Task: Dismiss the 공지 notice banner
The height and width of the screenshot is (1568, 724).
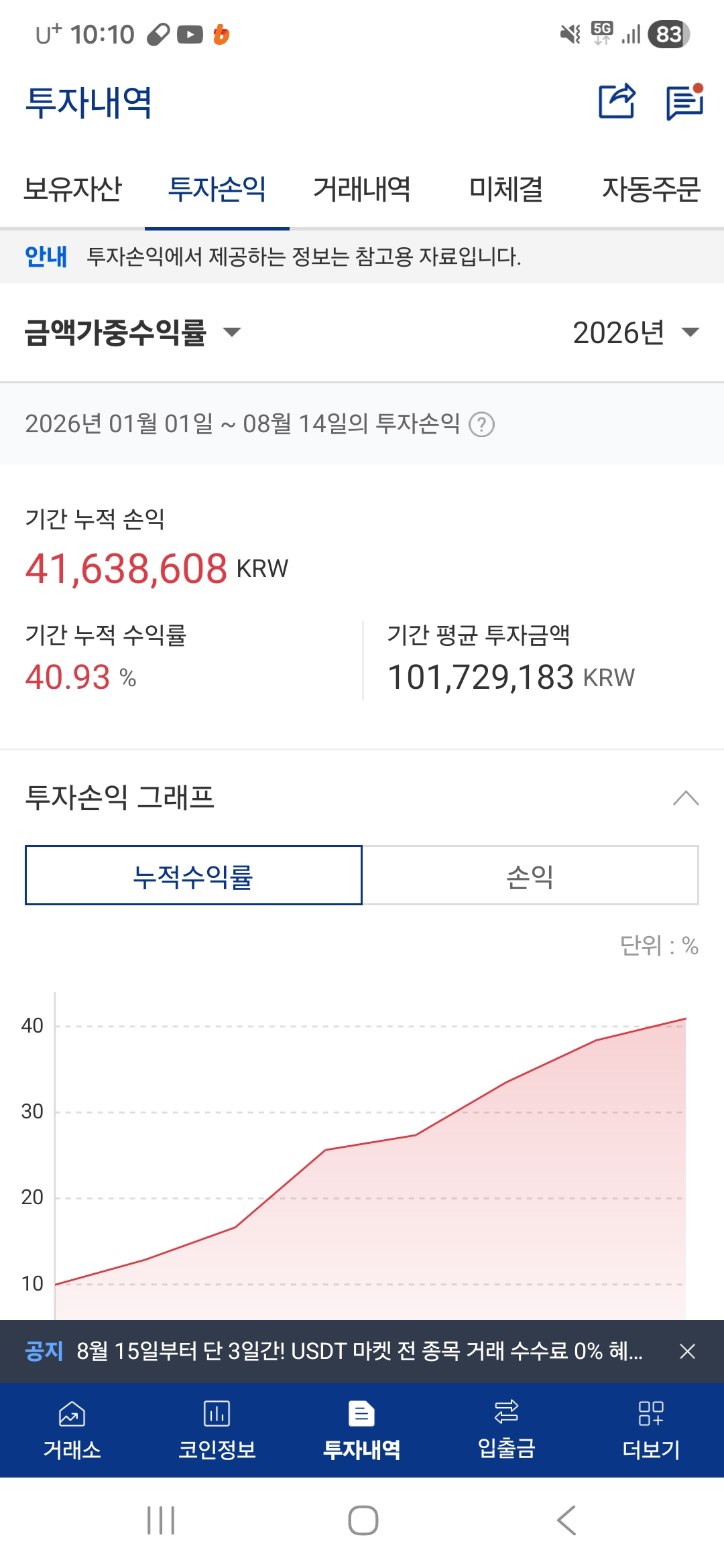Action: (687, 1351)
